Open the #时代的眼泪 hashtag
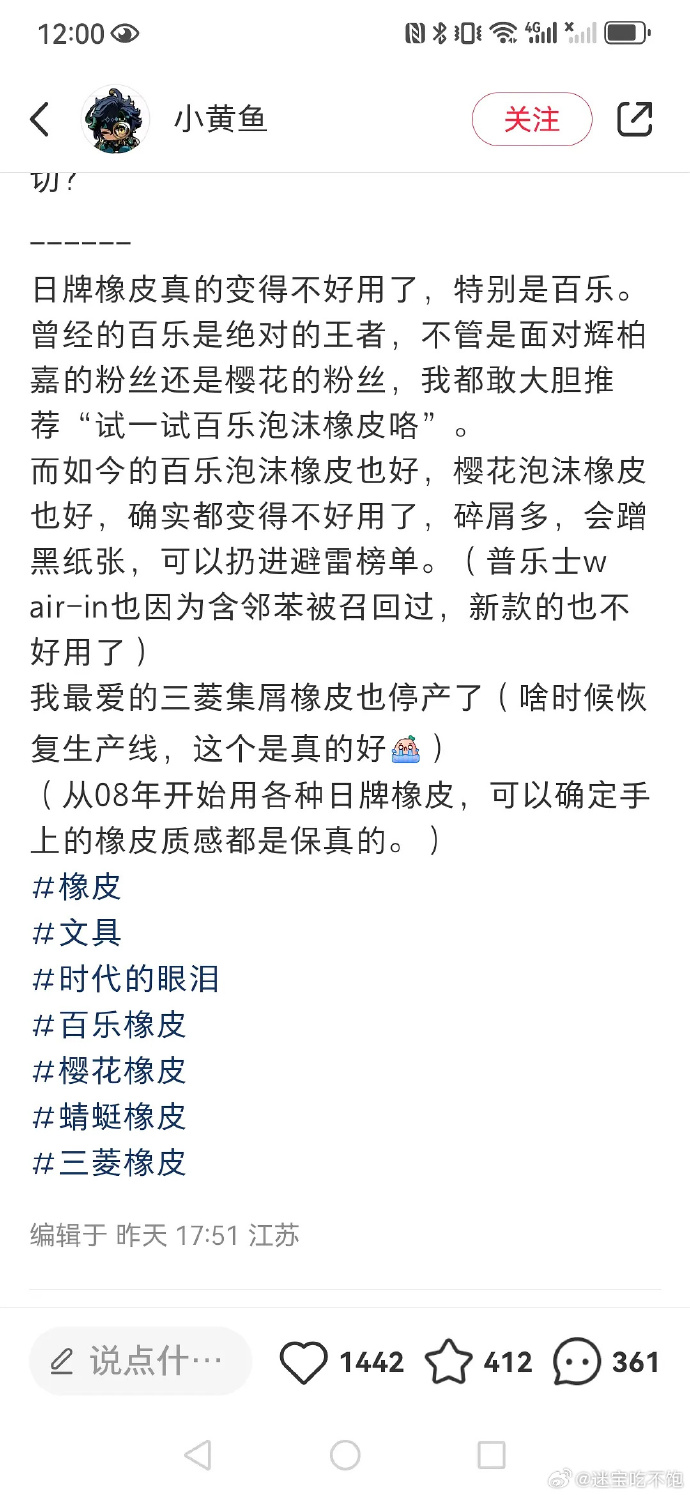Image resolution: width=690 pixels, height=1495 pixels. coord(125,978)
